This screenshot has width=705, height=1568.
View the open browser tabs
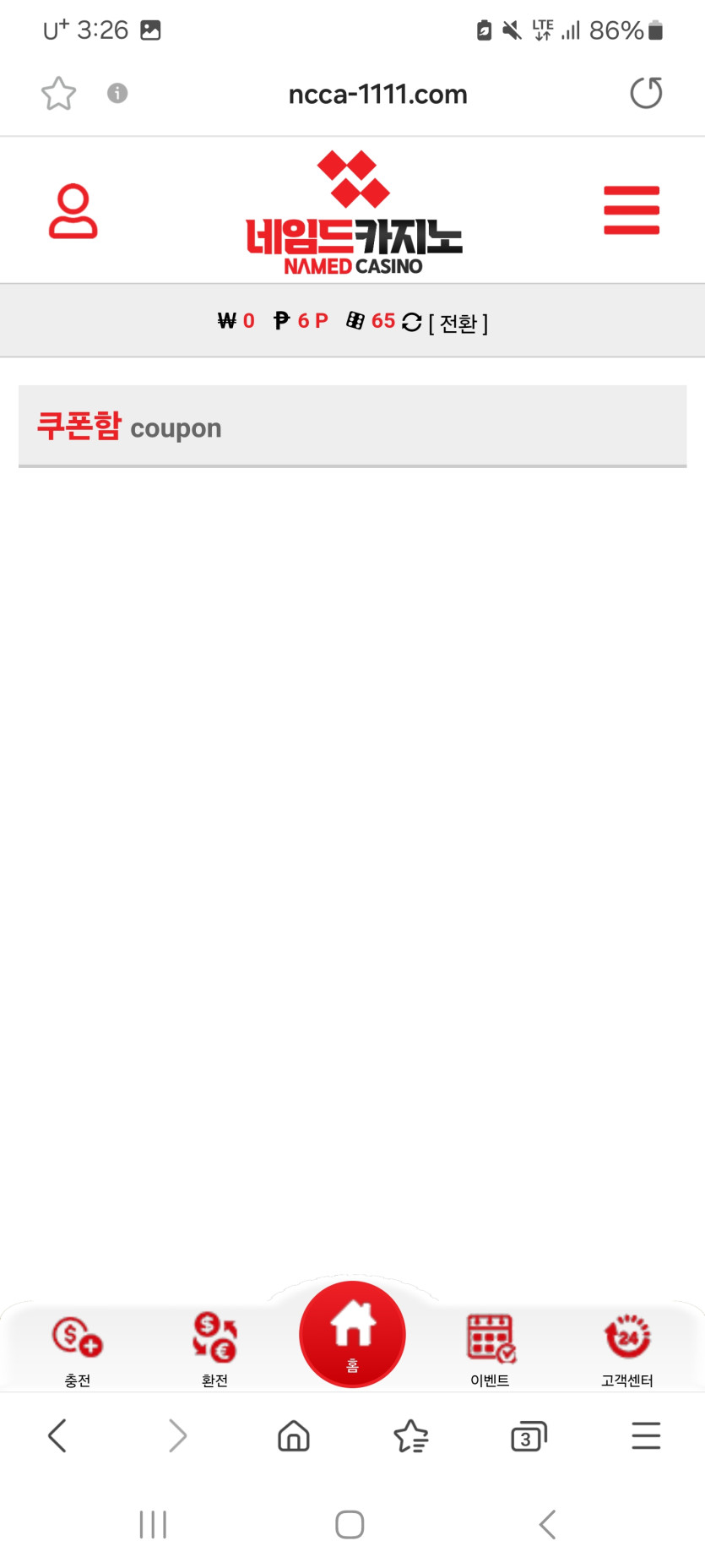tap(529, 1435)
